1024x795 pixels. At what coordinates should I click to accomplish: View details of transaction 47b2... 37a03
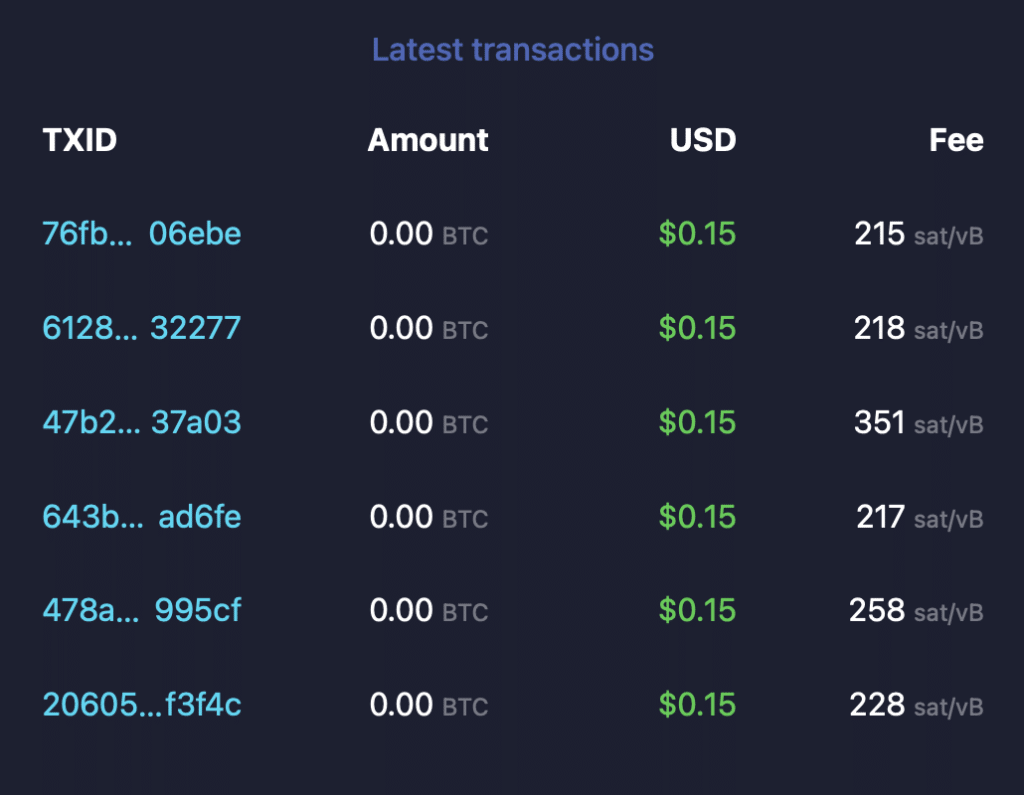[141, 422]
